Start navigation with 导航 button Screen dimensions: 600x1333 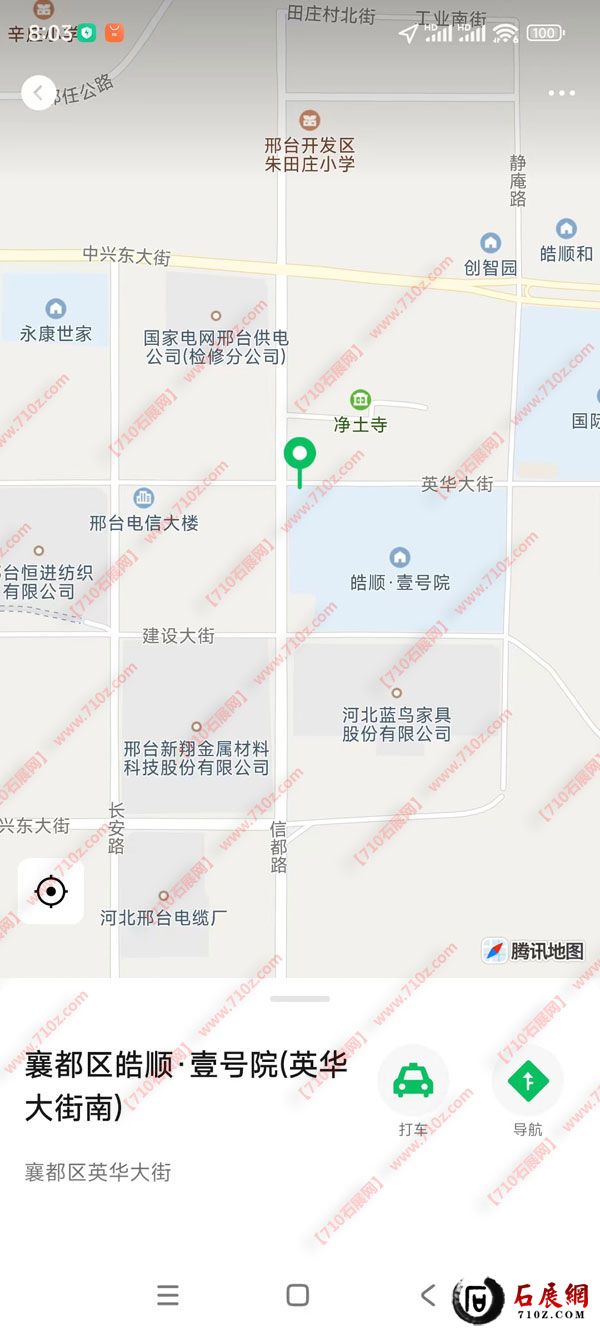(528, 1081)
